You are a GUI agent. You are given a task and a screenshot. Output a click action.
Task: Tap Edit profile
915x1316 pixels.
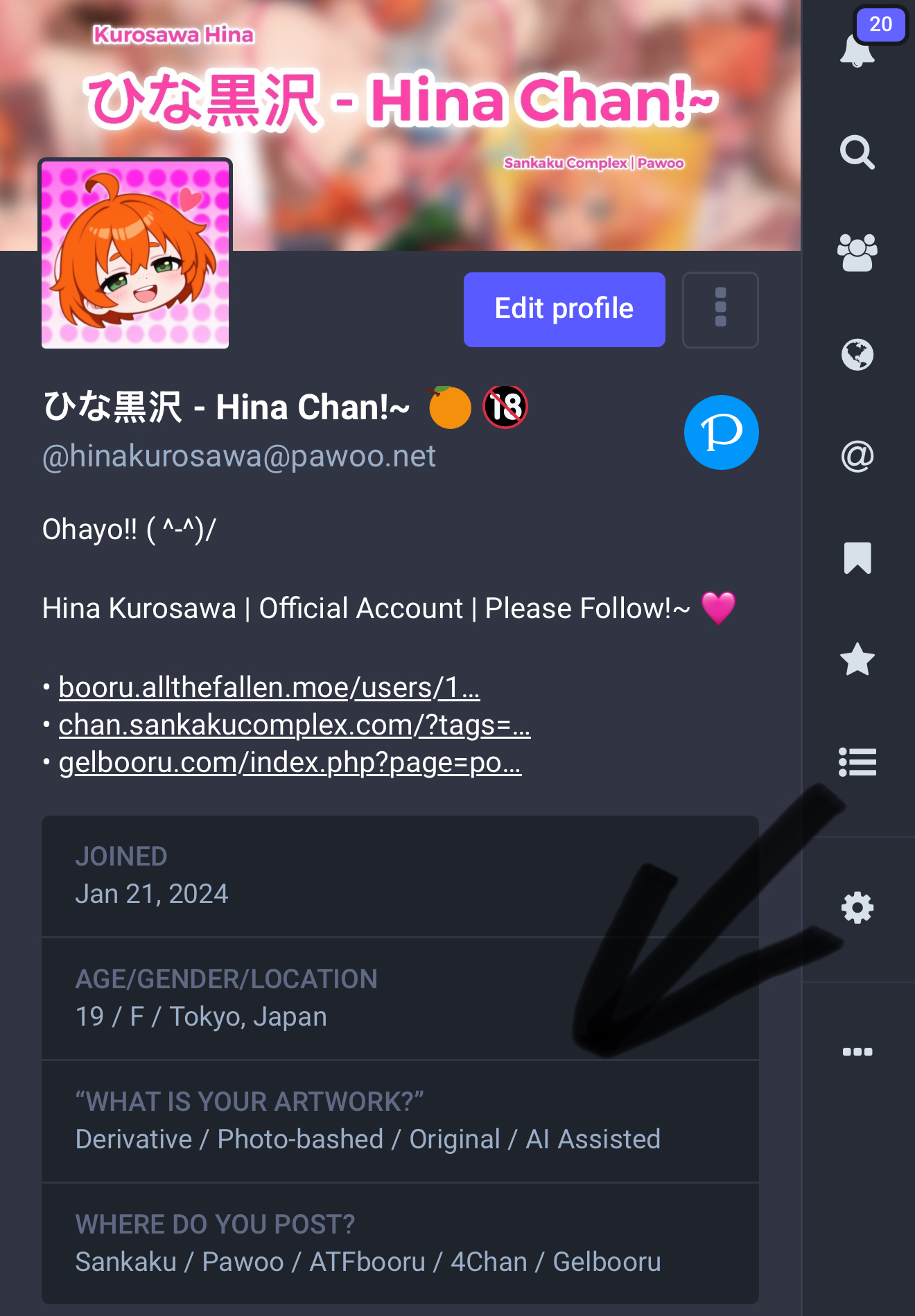pyautogui.click(x=564, y=309)
